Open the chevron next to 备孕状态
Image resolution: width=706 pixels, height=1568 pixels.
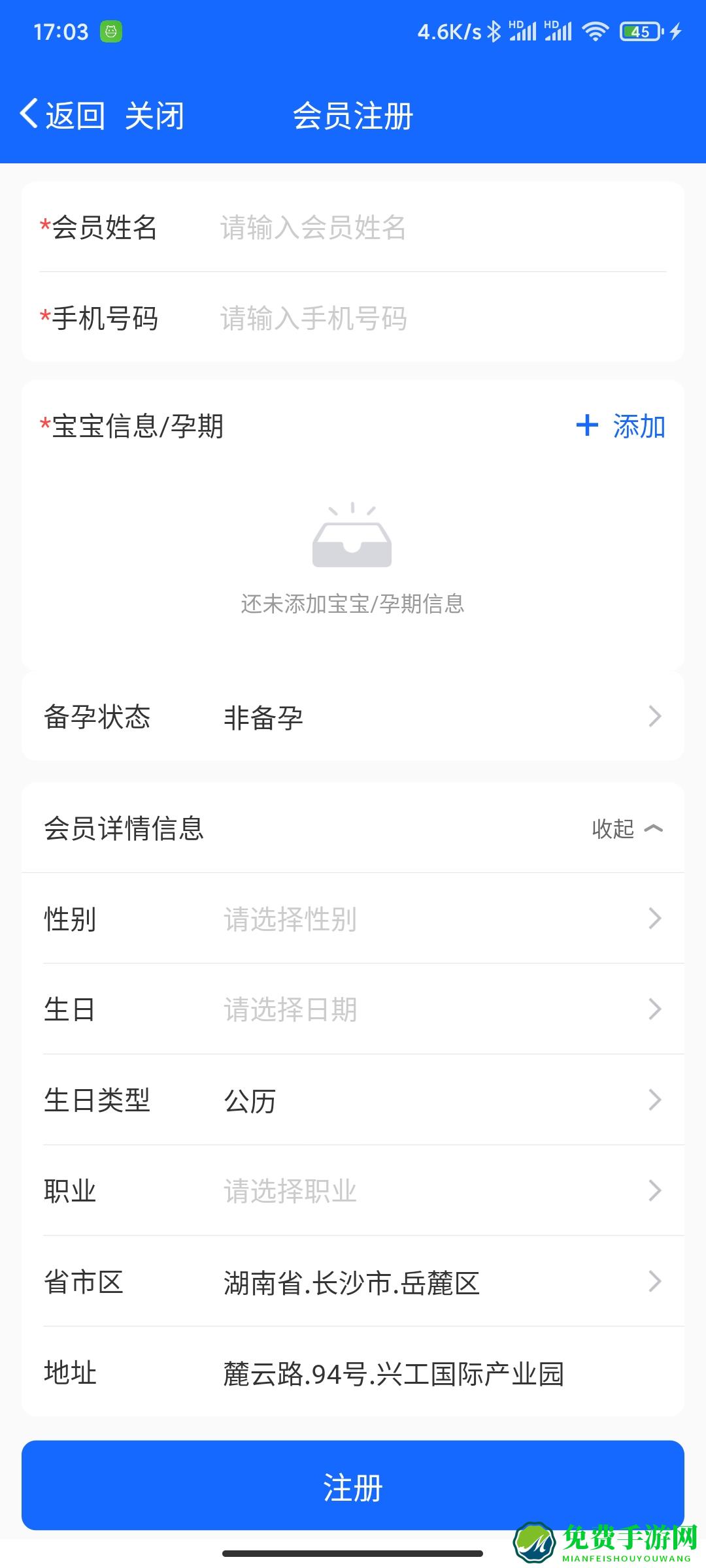[x=656, y=717]
